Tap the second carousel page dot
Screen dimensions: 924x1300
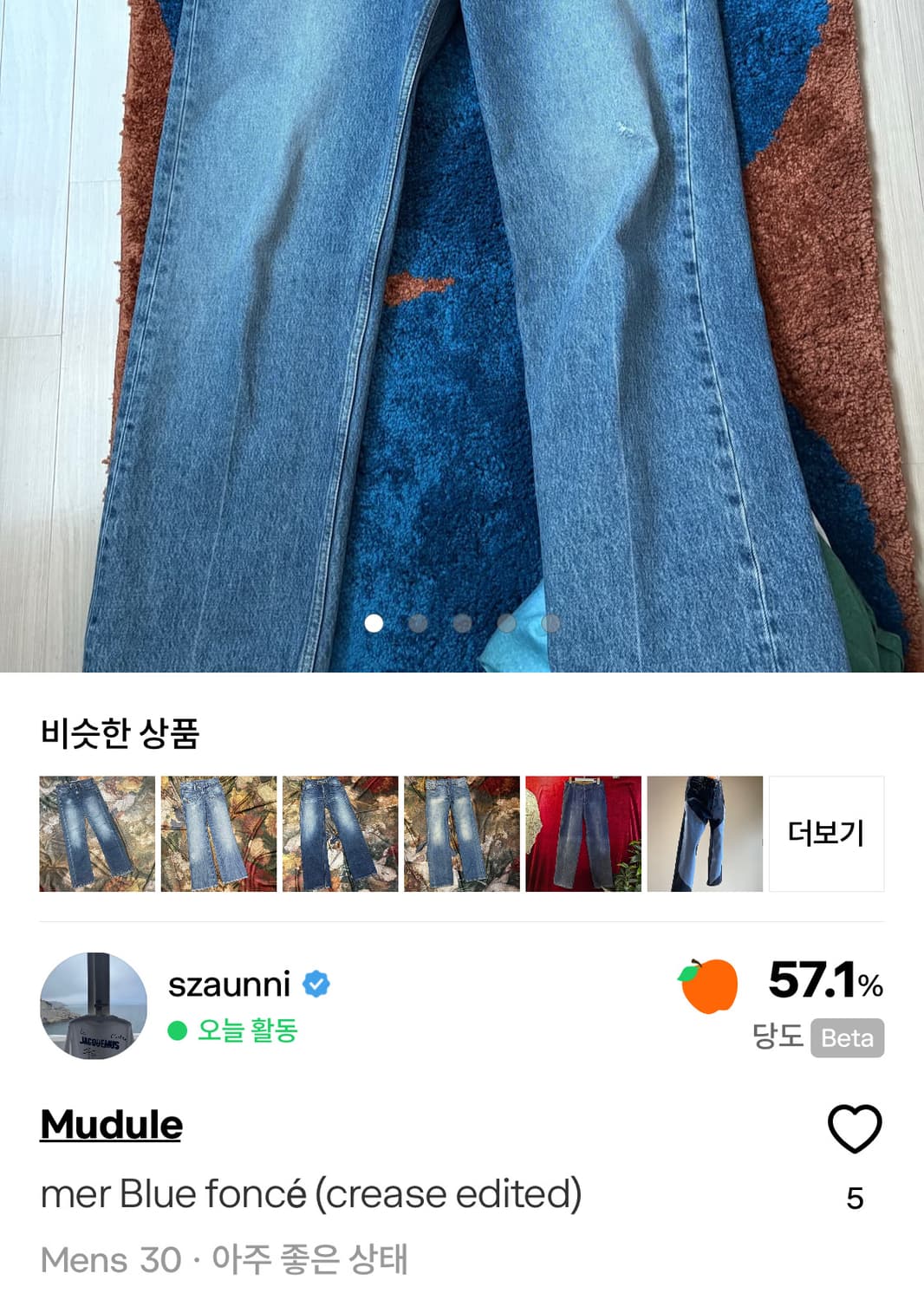click(x=420, y=622)
